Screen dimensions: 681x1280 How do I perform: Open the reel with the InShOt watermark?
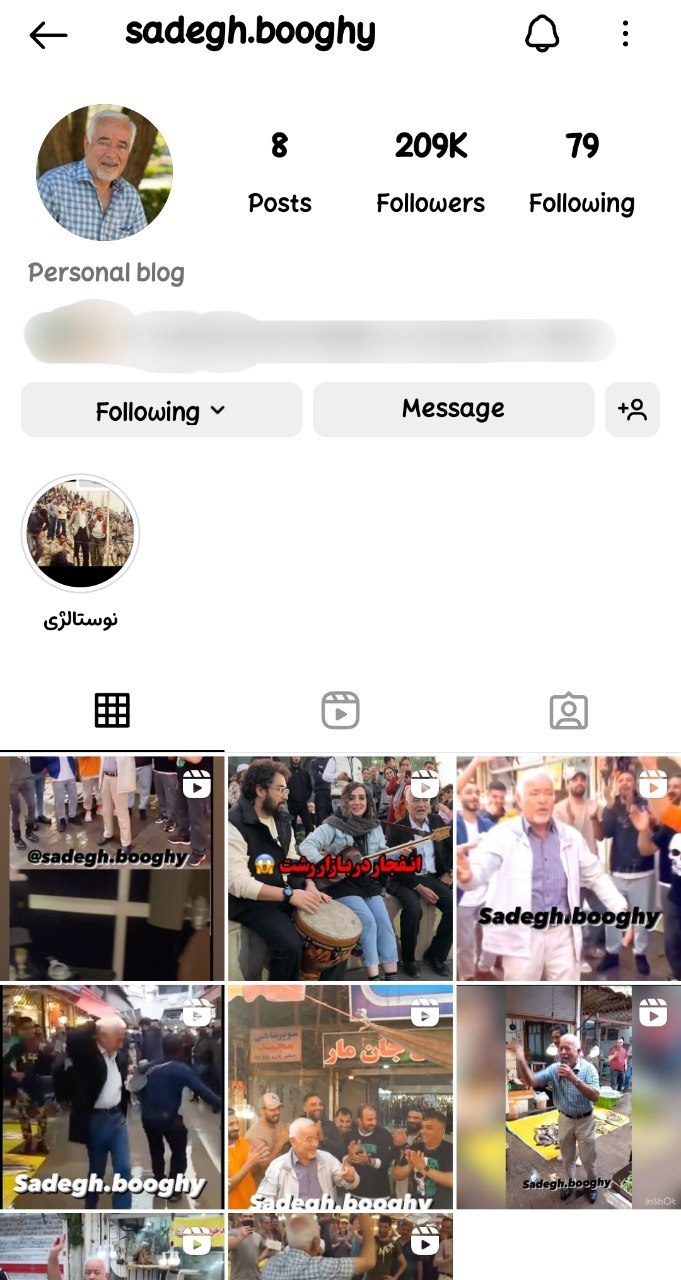click(x=568, y=1097)
